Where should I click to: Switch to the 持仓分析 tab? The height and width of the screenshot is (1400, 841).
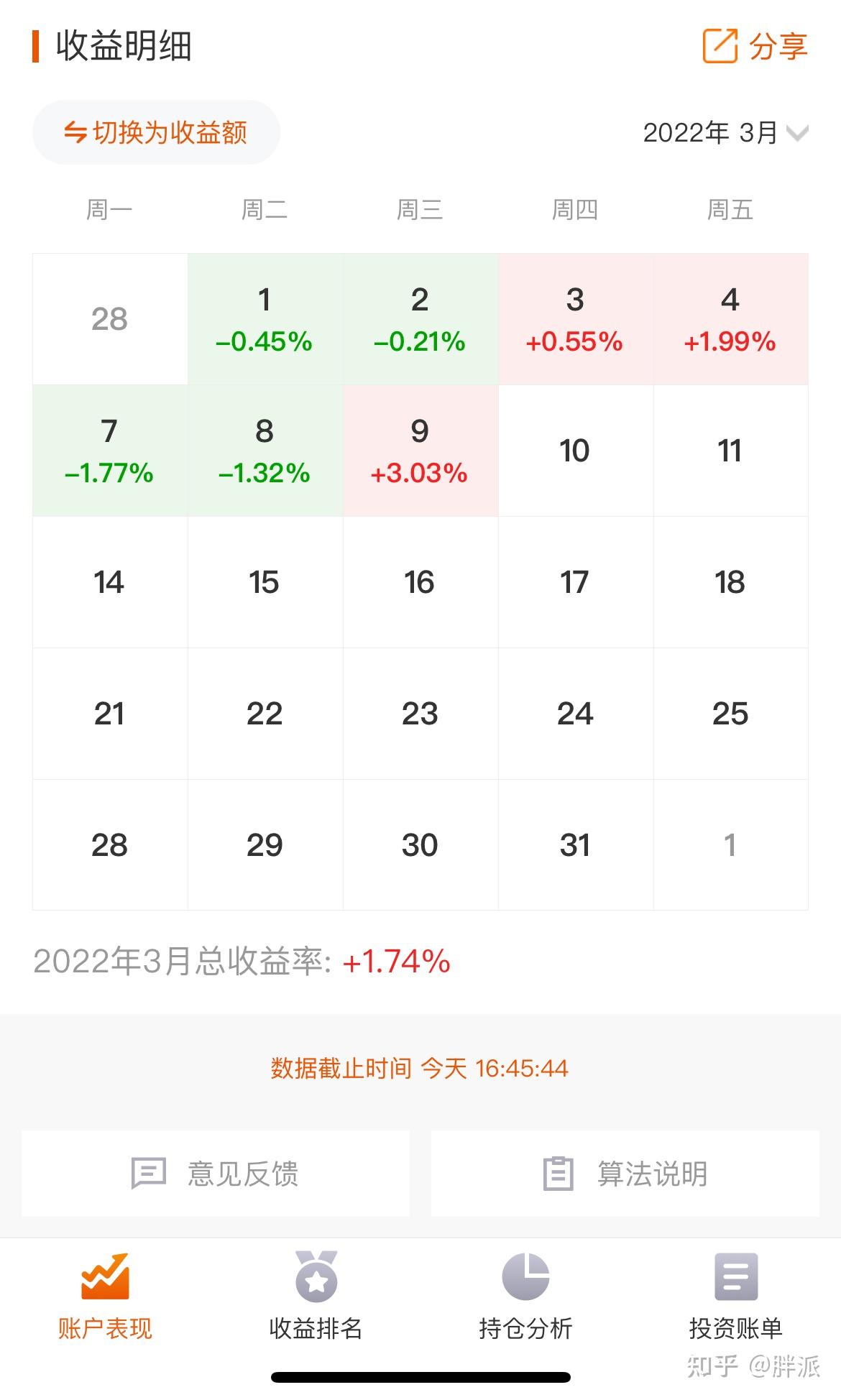[x=525, y=1297]
